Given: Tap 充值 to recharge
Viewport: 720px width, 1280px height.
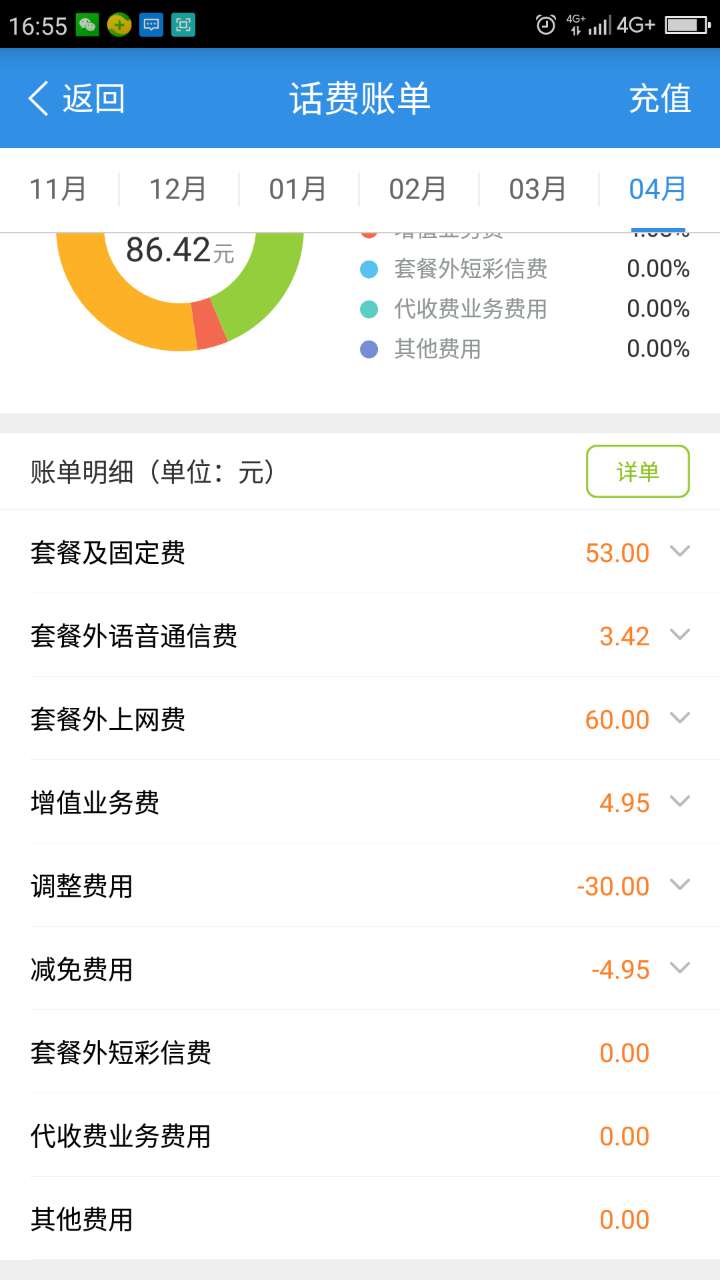Looking at the screenshot, I should tap(660, 98).
